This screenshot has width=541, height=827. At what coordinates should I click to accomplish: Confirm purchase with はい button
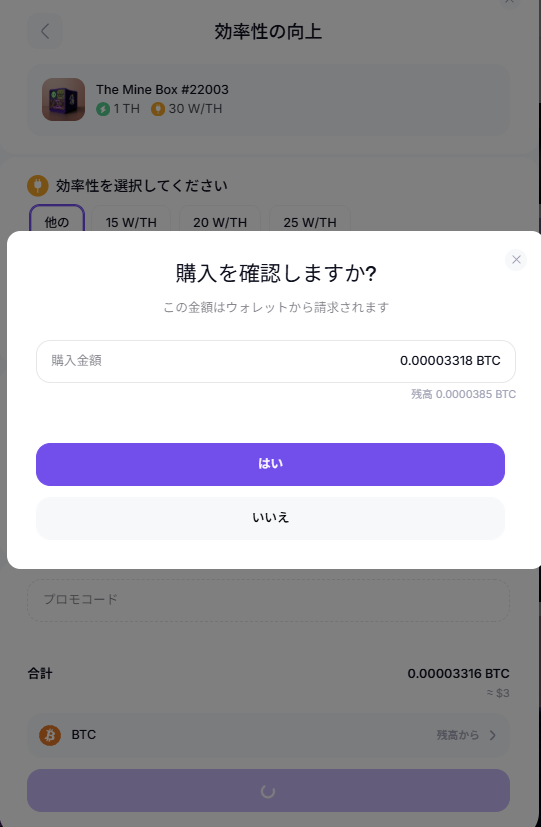pos(270,464)
